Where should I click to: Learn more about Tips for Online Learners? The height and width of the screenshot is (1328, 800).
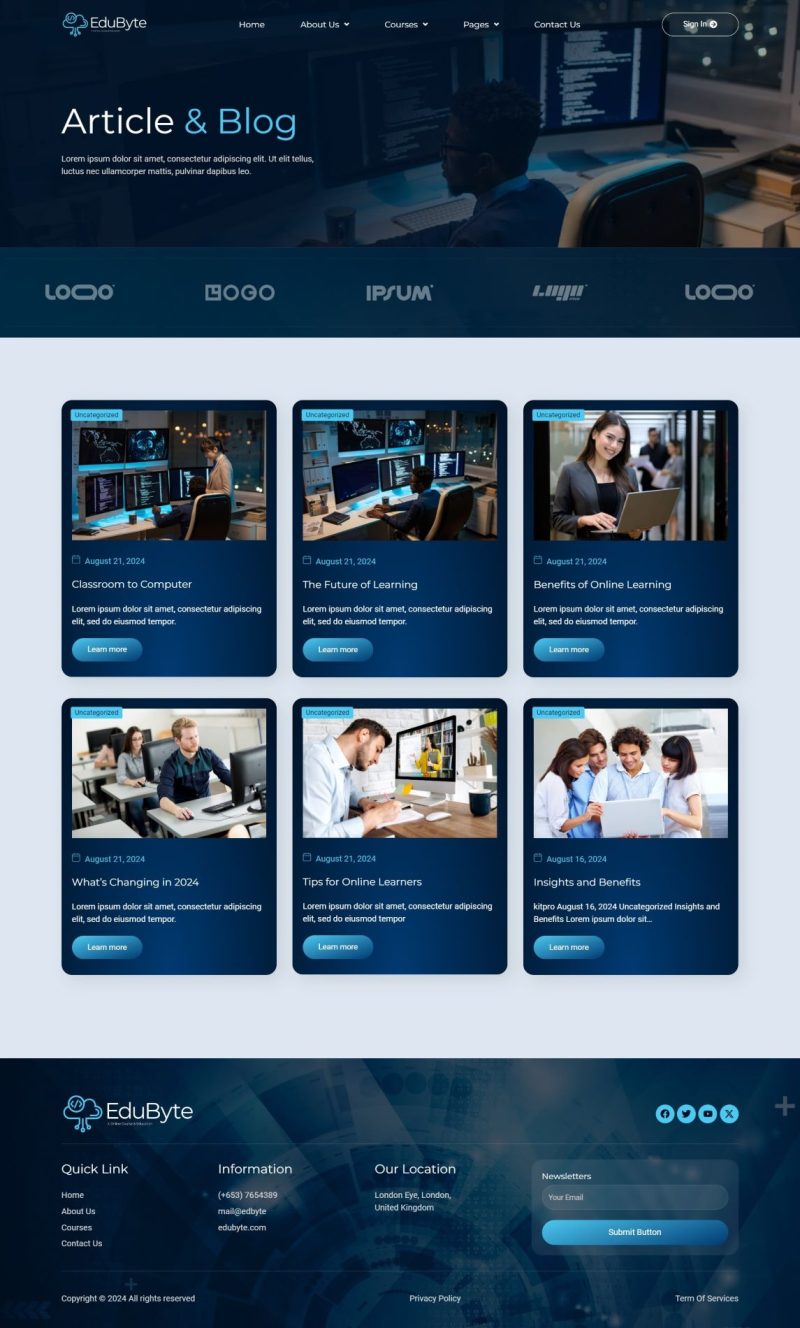point(338,947)
